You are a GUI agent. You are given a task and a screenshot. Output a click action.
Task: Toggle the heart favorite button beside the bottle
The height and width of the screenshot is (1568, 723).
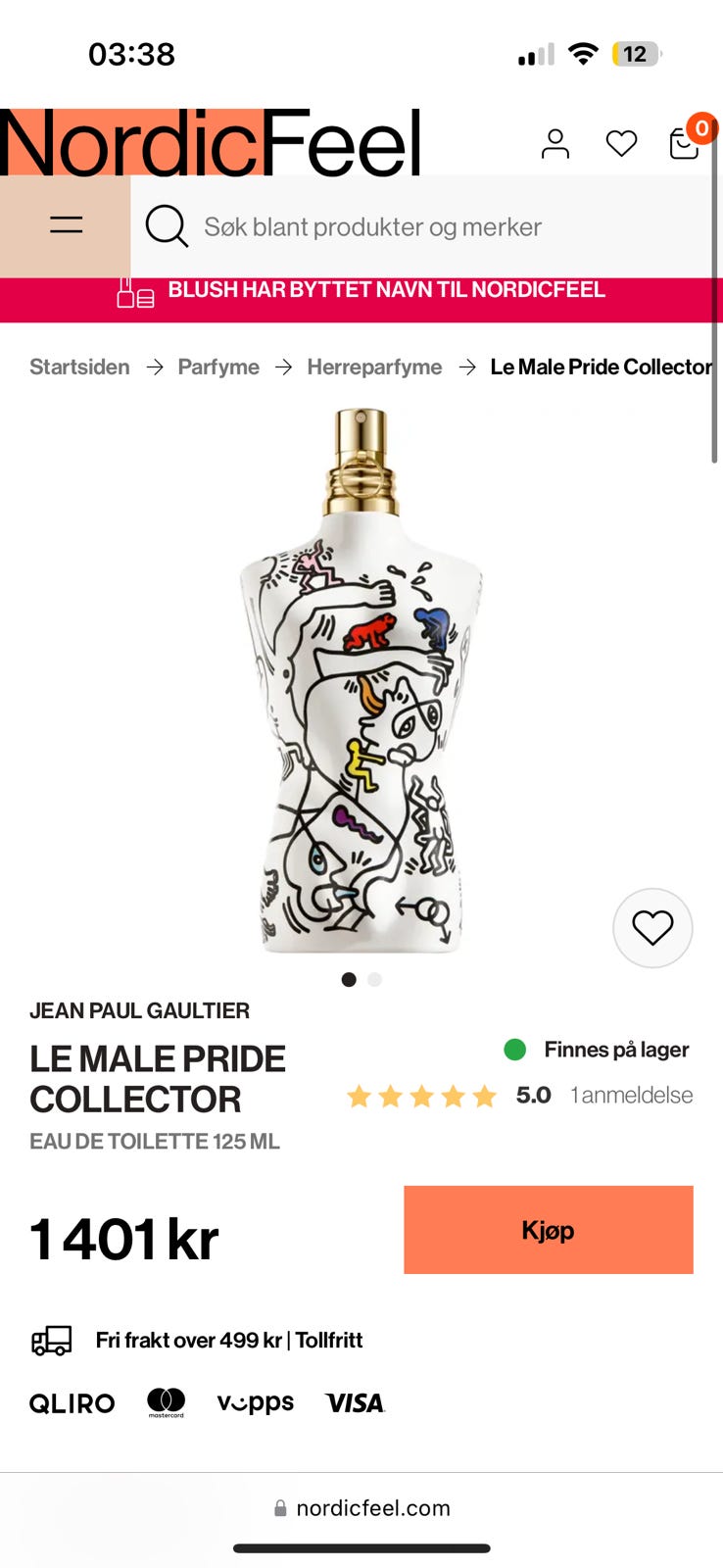[x=652, y=927]
